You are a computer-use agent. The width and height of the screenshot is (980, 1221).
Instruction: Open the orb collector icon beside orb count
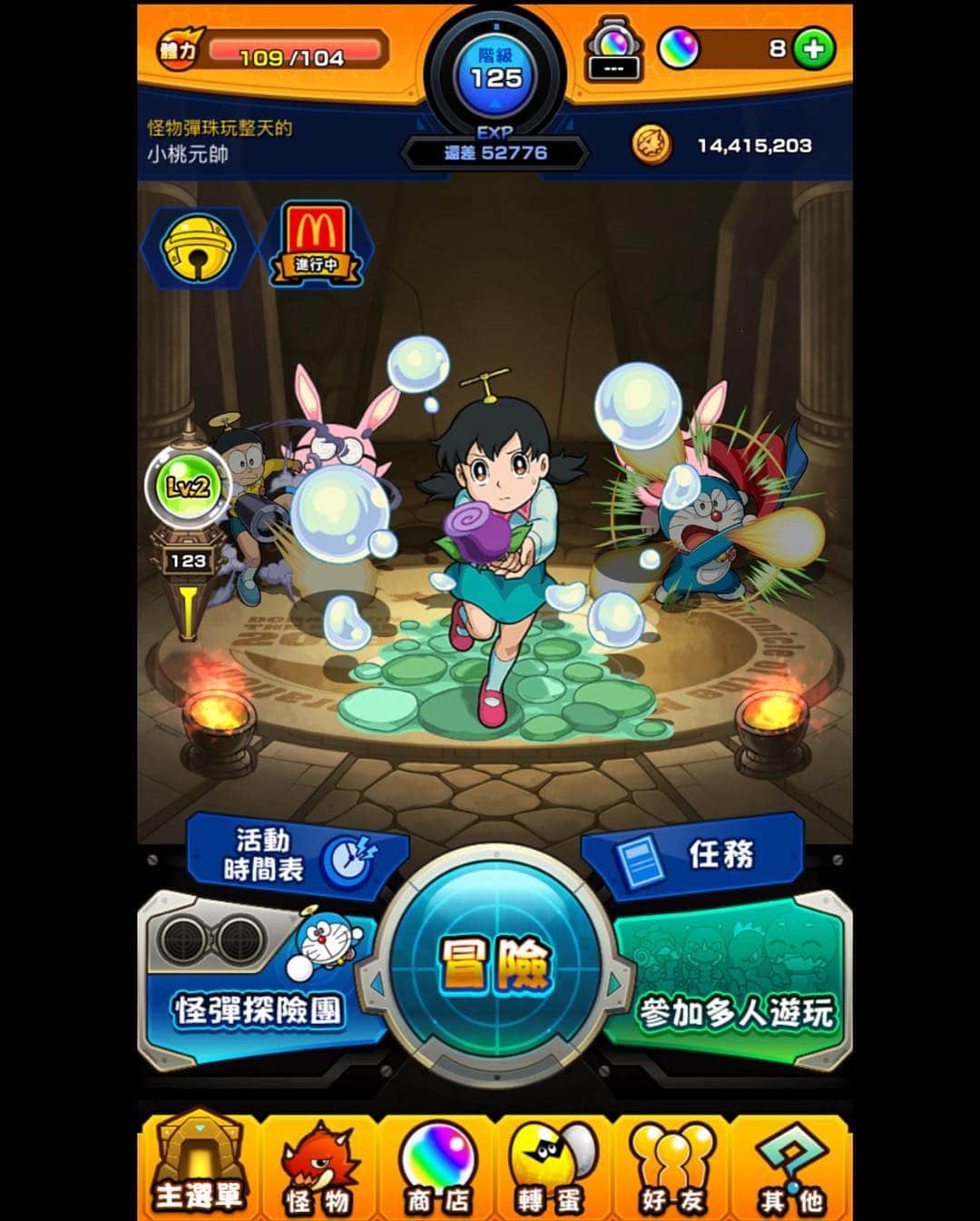coord(614,53)
